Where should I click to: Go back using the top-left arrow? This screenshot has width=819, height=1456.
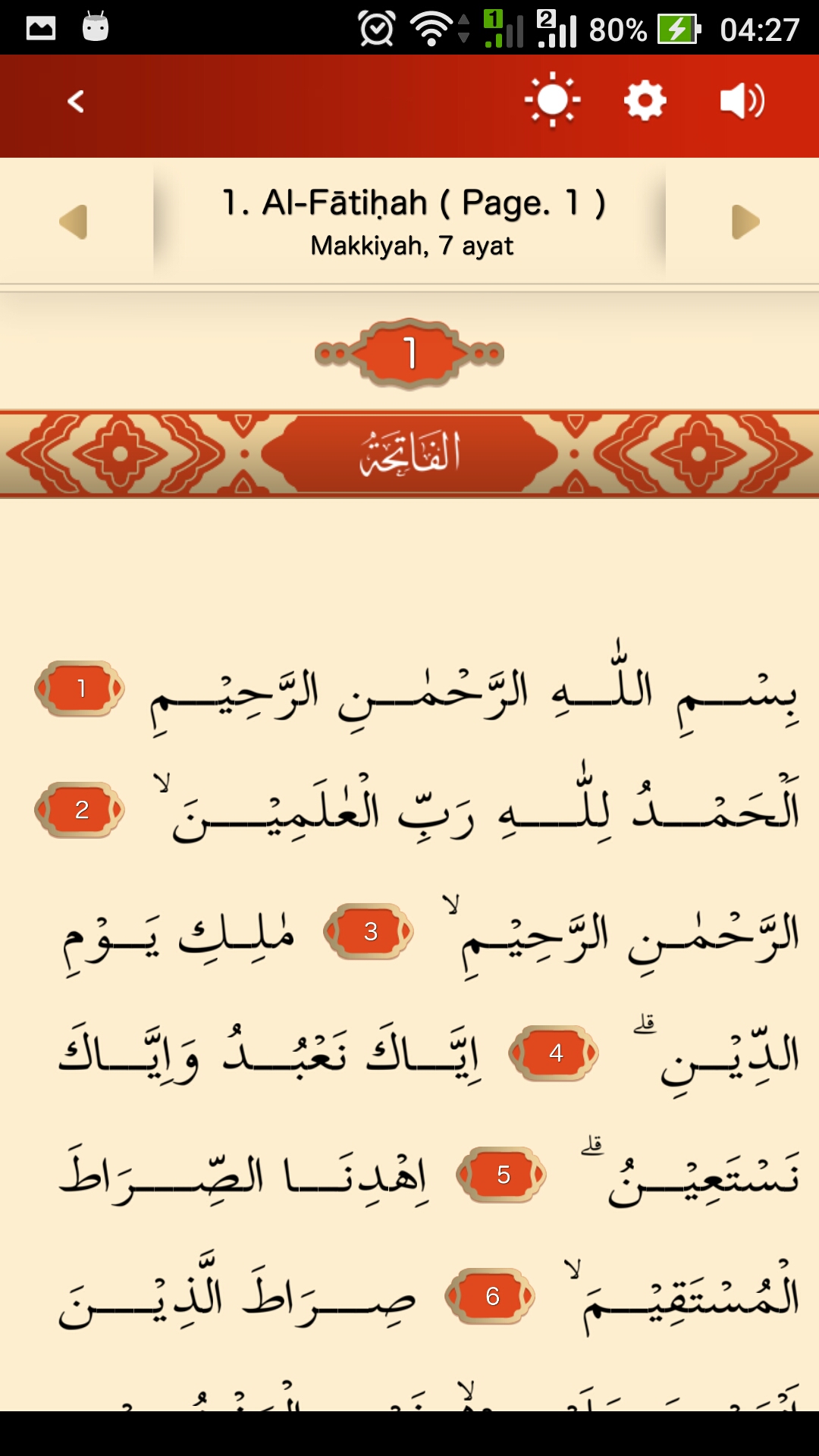click(x=76, y=102)
